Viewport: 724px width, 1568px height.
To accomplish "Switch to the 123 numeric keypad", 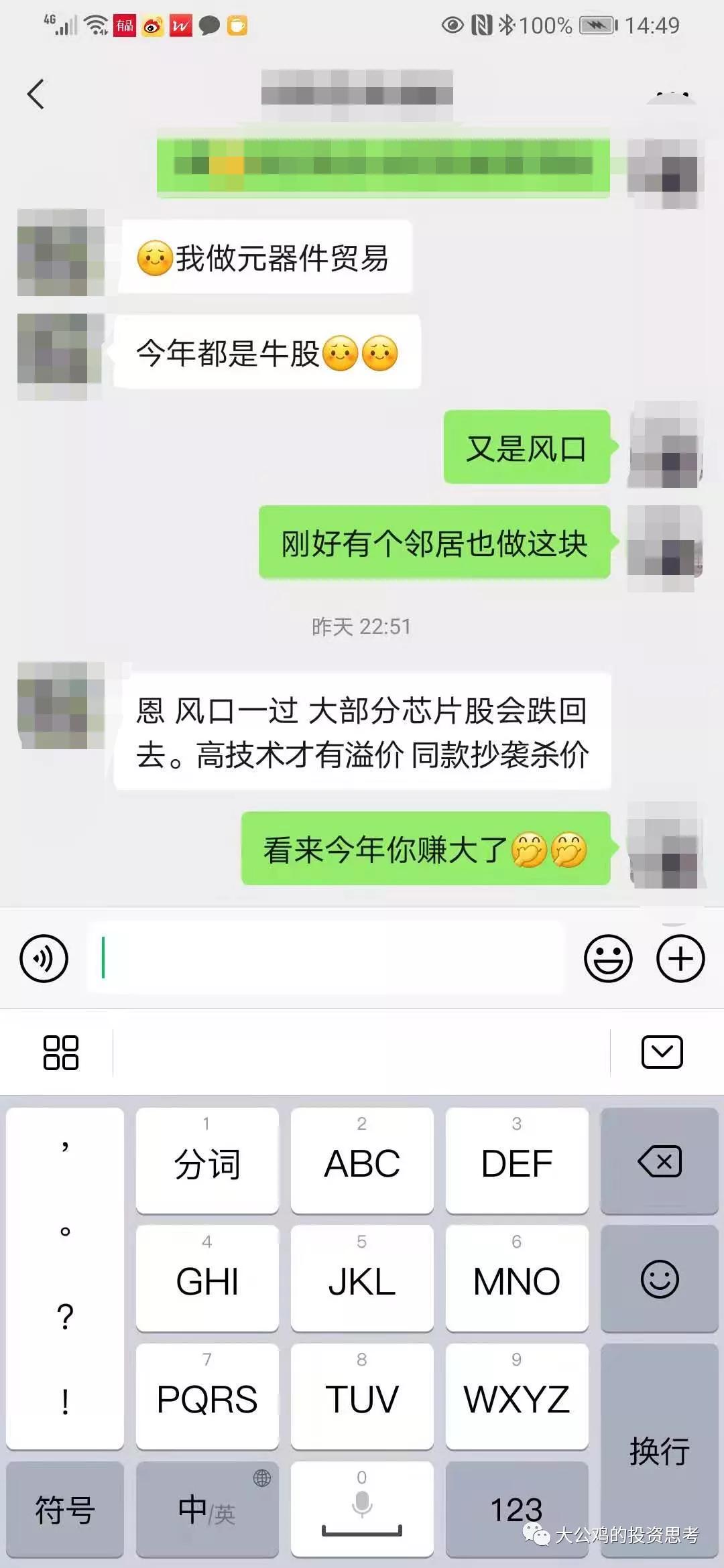I will pos(517,1509).
